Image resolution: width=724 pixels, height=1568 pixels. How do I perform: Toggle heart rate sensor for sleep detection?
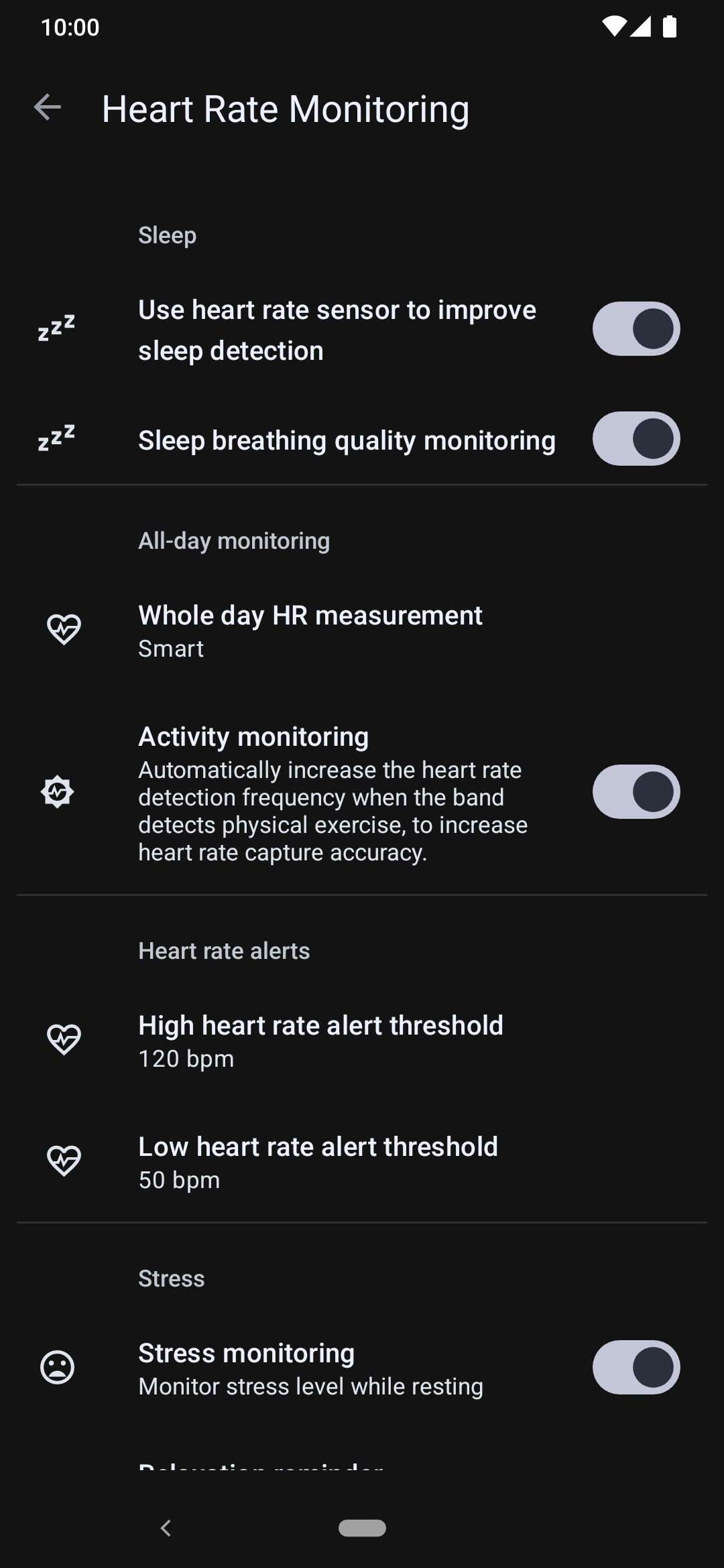(x=636, y=329)
